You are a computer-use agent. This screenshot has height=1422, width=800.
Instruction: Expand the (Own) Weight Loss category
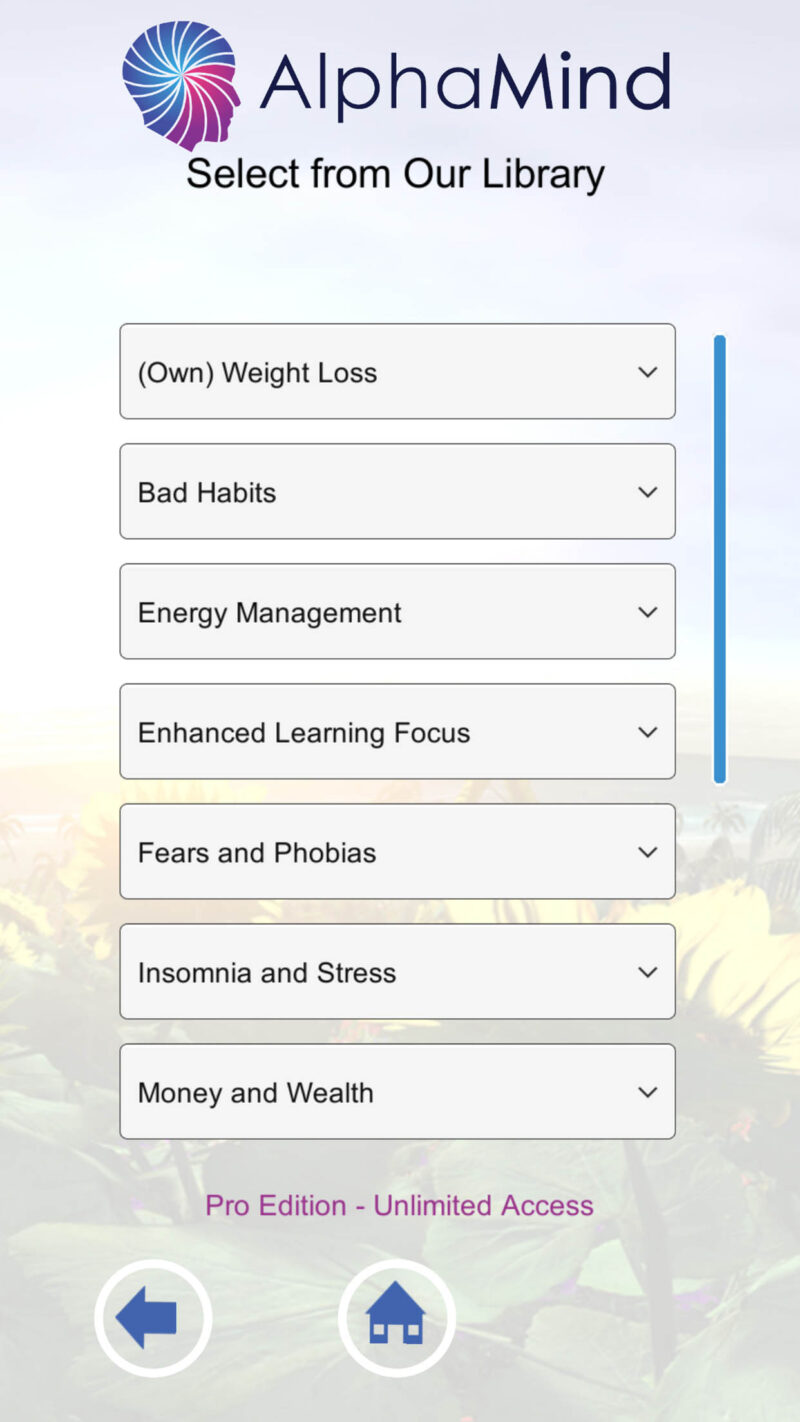click(x=397, y=371)
